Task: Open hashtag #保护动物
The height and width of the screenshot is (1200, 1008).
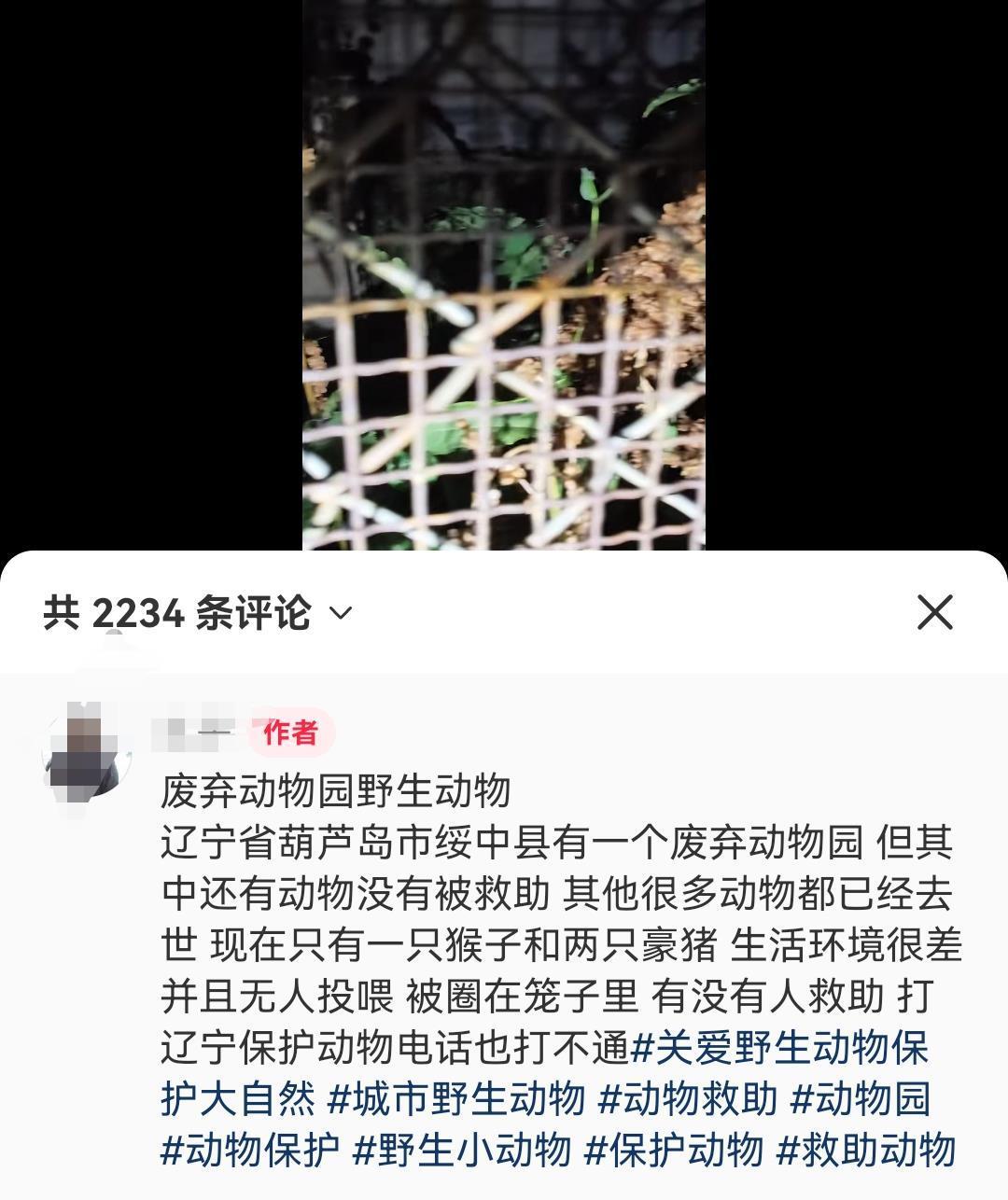Action: (x=674, y=1149)
